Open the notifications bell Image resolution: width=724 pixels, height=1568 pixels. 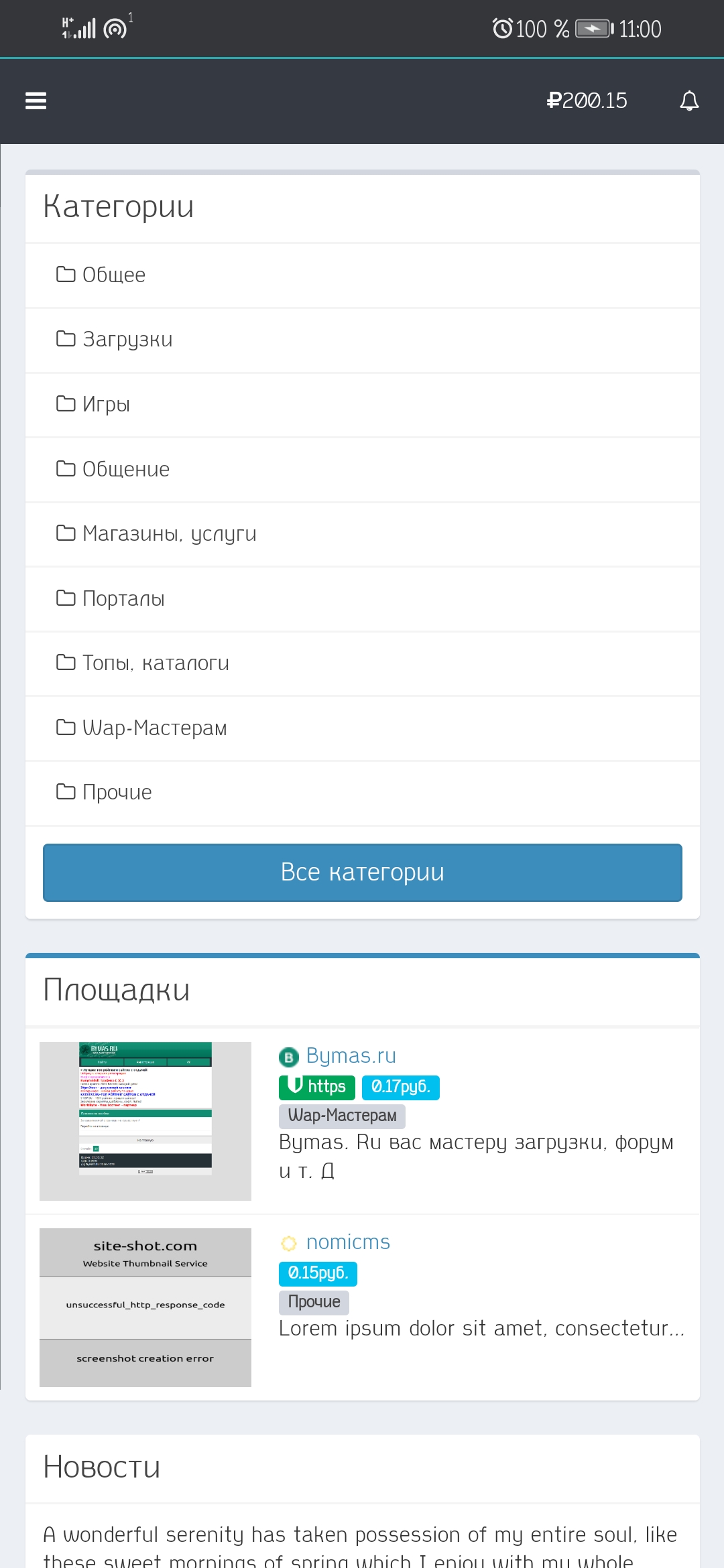(689, 101)
